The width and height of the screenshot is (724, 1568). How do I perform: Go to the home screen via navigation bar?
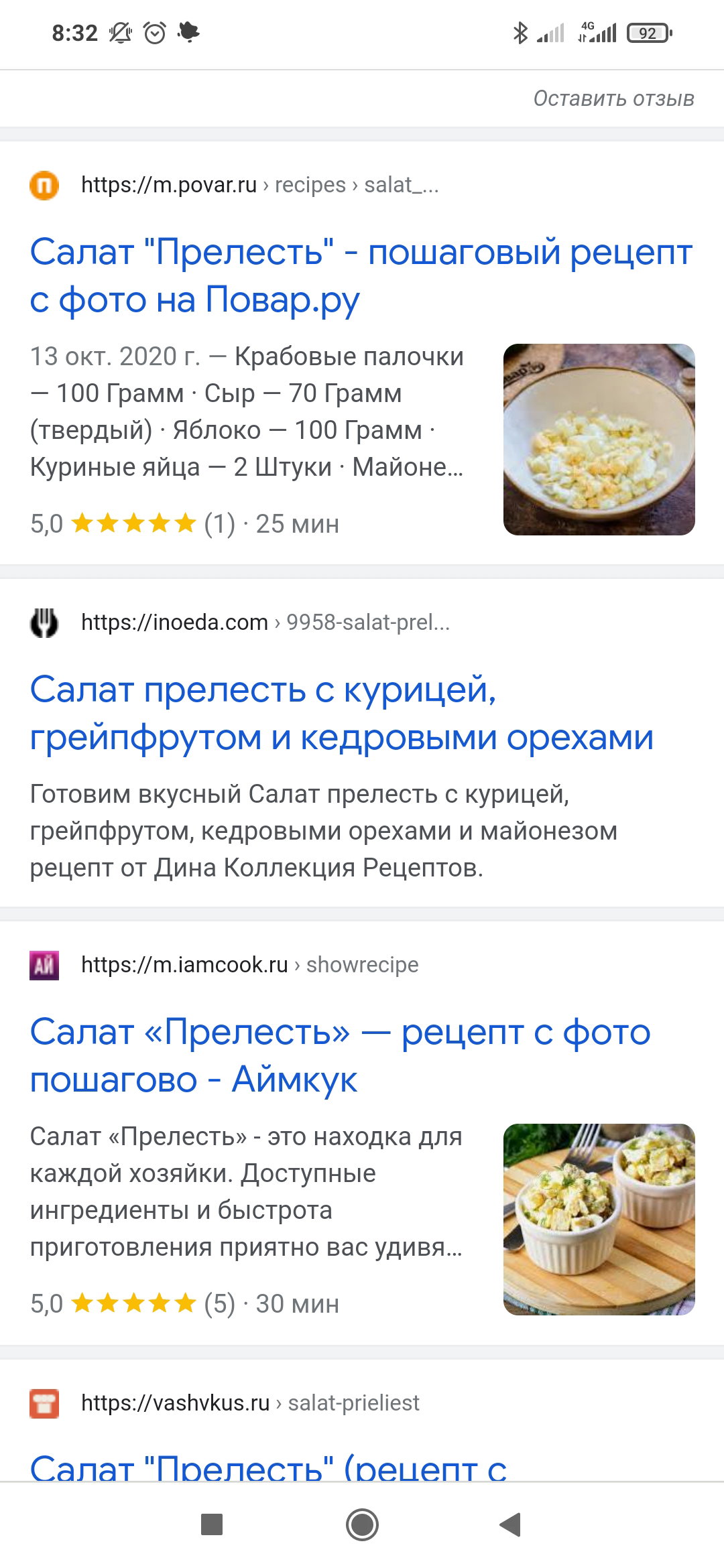point(362,1524)
